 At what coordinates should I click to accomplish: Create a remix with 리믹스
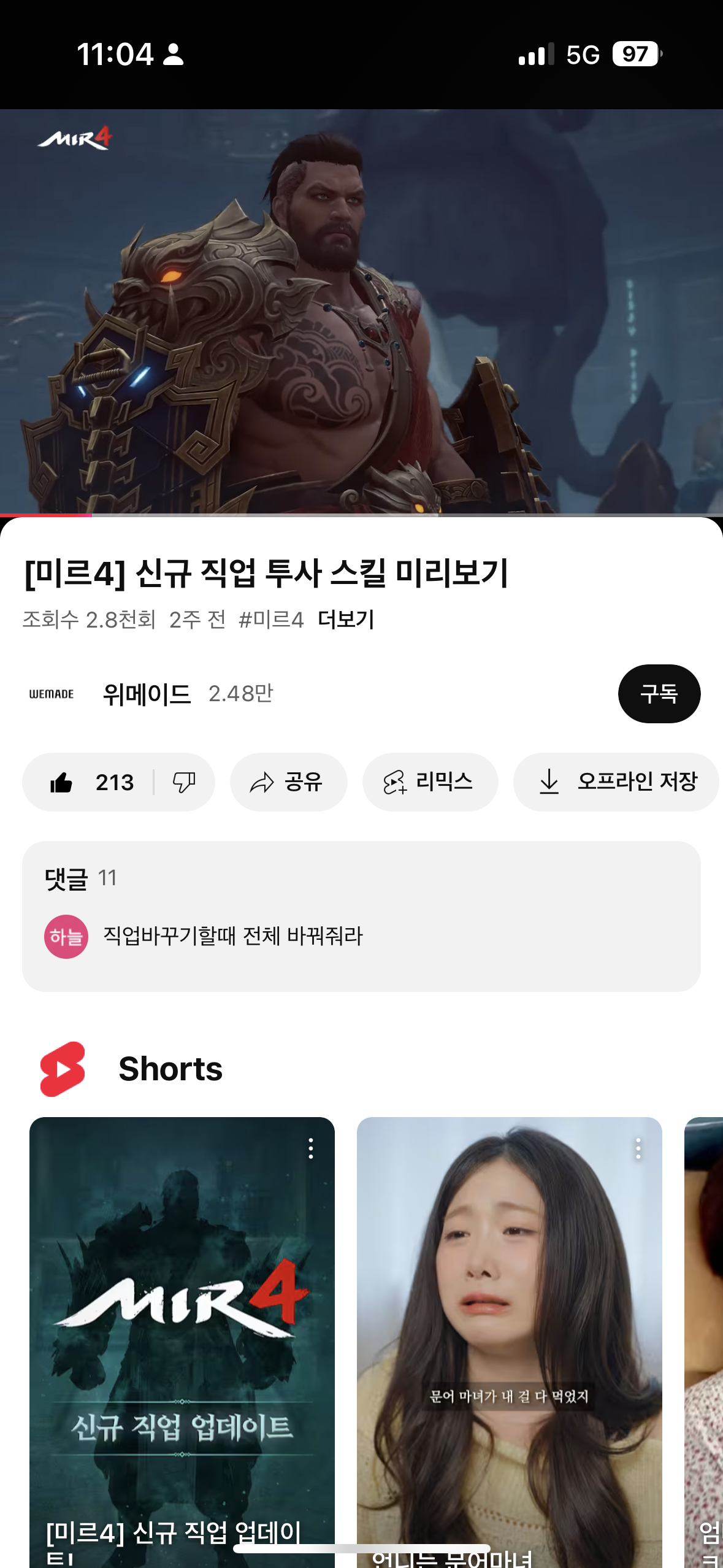click(x=429, y=782)
